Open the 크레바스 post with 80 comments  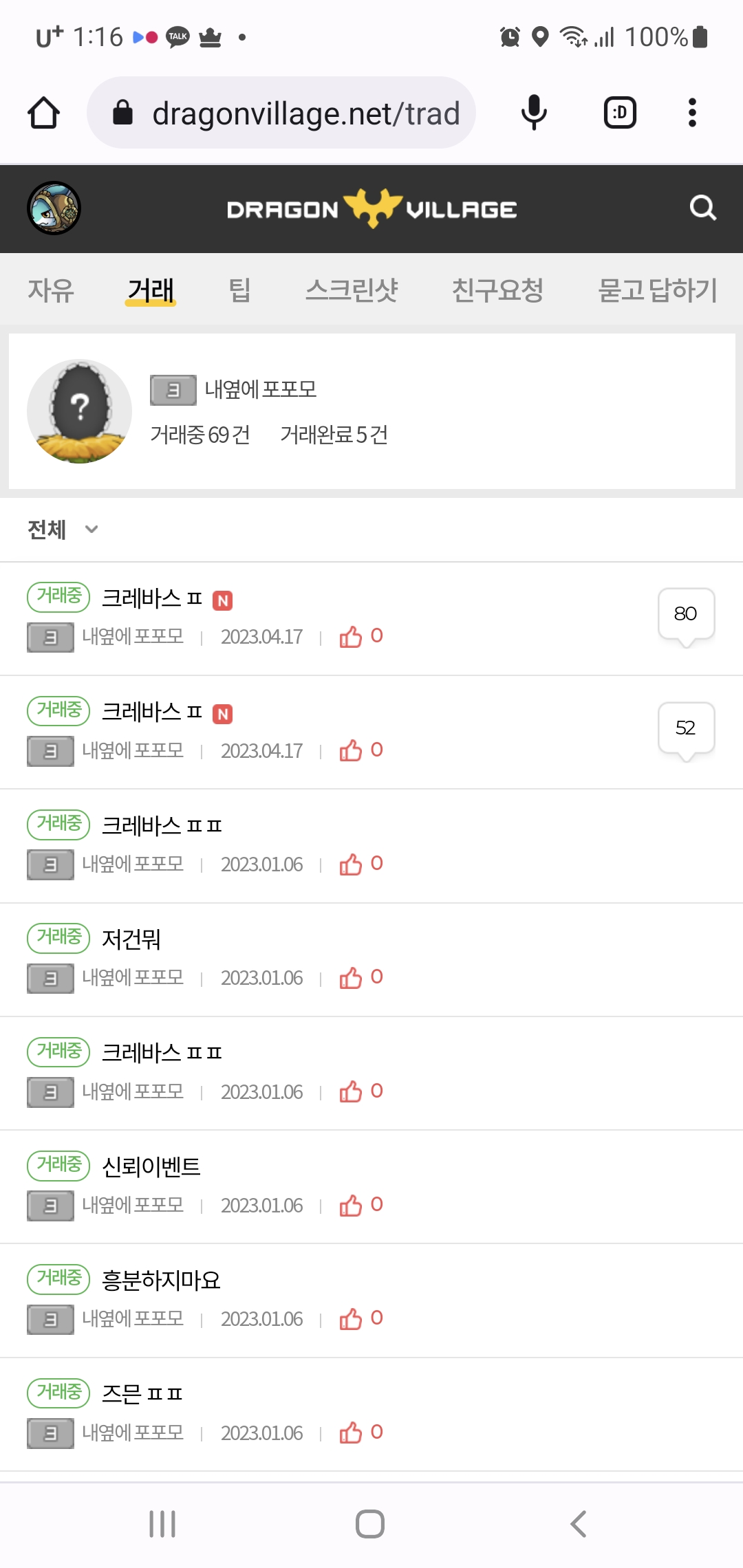pos(151,598)
